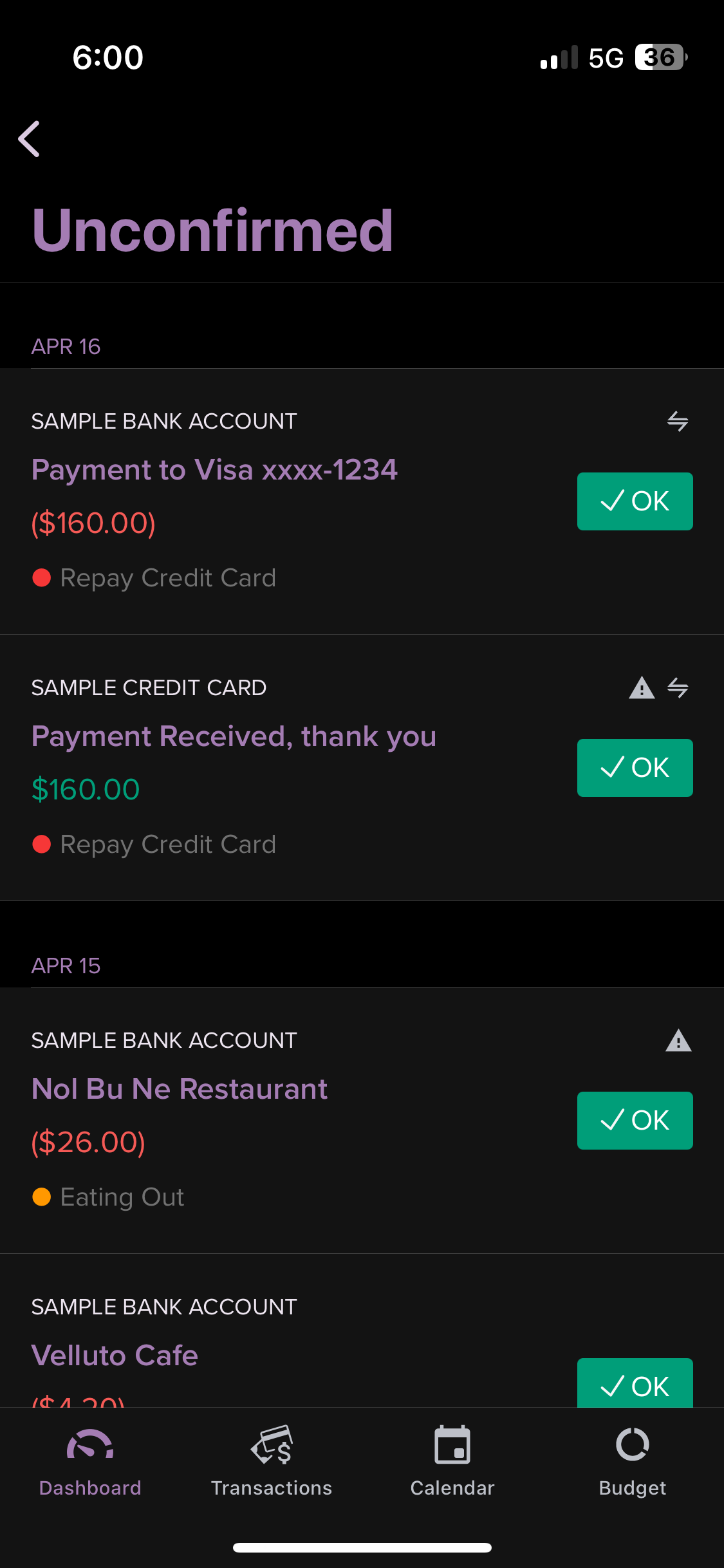Viewport: 724px width, 1568px height.
Task: Confirm OK for Payment Received, thank you
Action: tap(635, 768)
